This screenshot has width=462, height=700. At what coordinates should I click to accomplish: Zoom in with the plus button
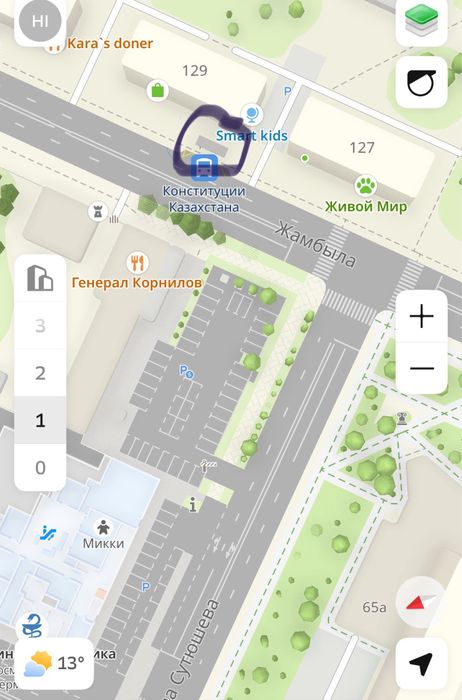pyautogui.click(x=421, y=317)
